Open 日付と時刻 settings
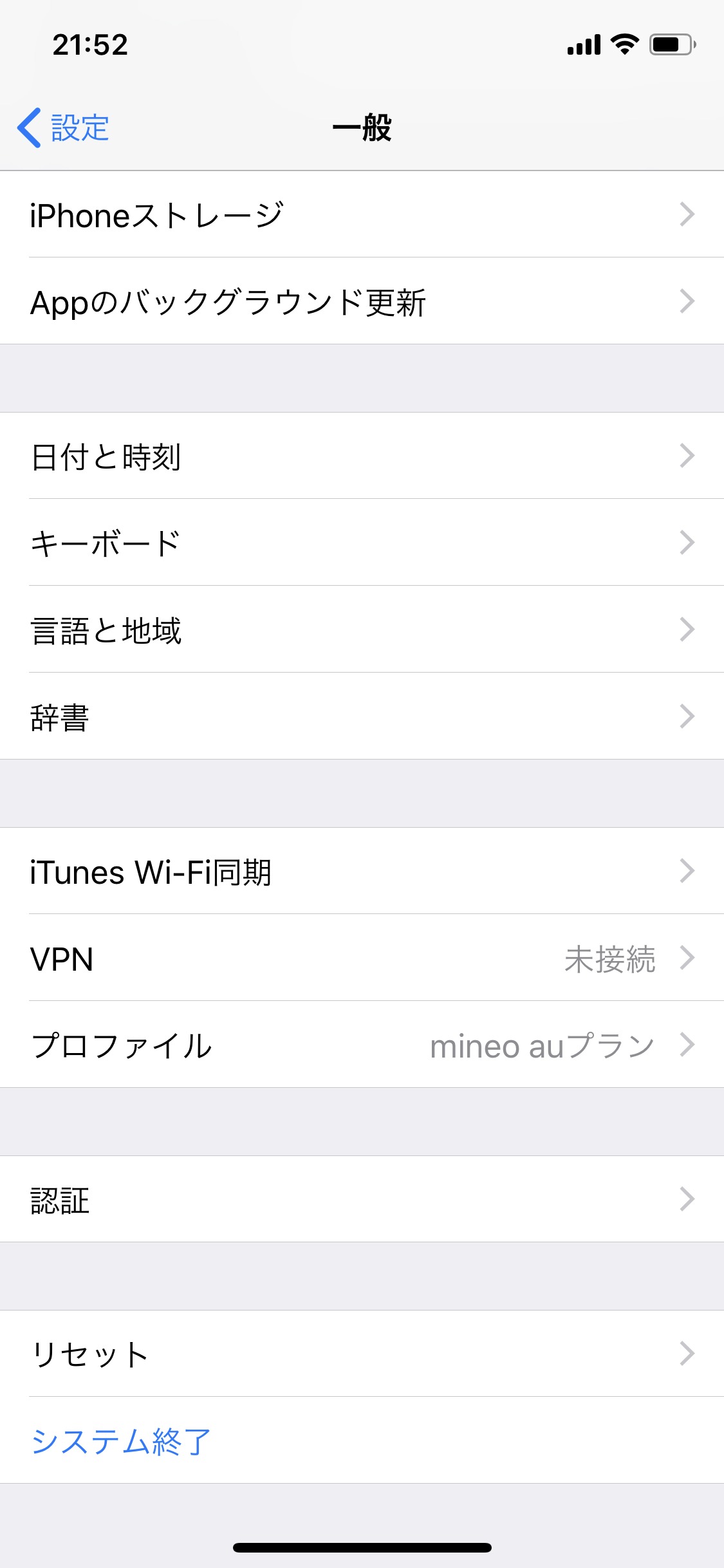 (362, 456)
